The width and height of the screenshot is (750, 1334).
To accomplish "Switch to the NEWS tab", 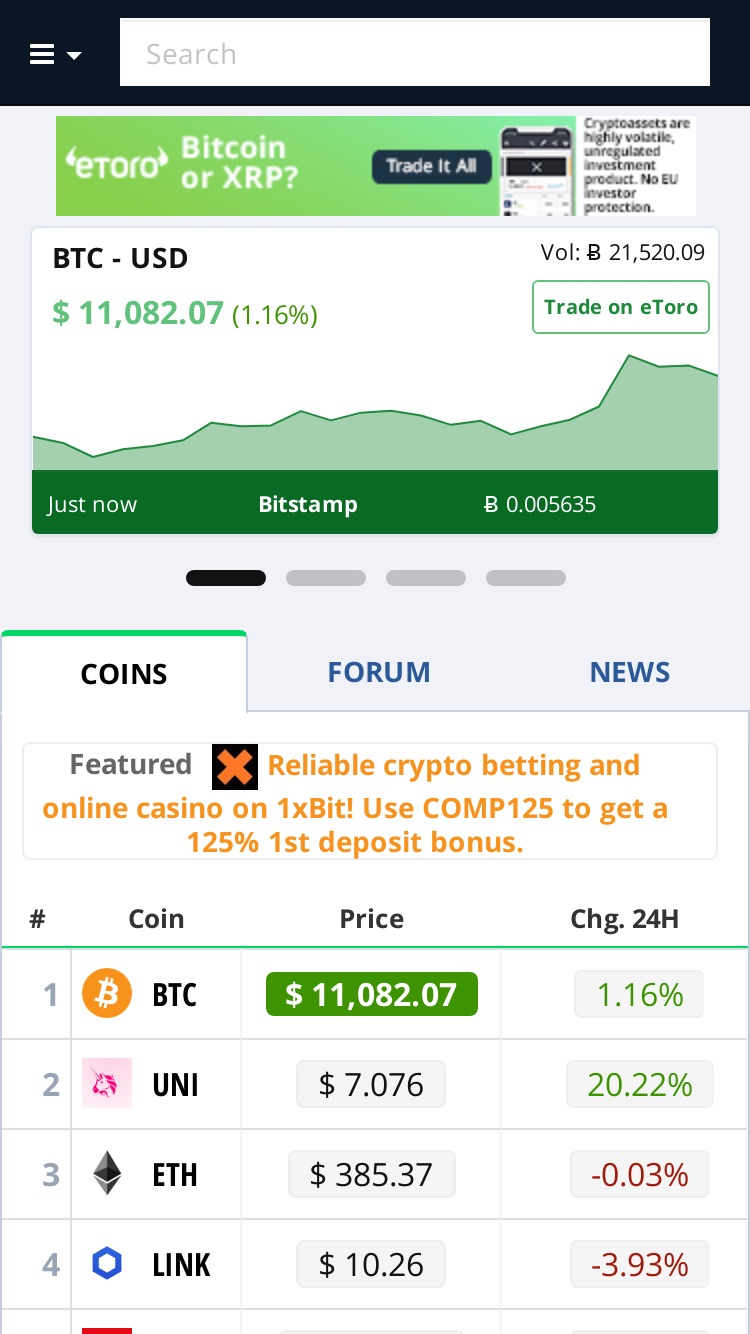I will (630, 672).
